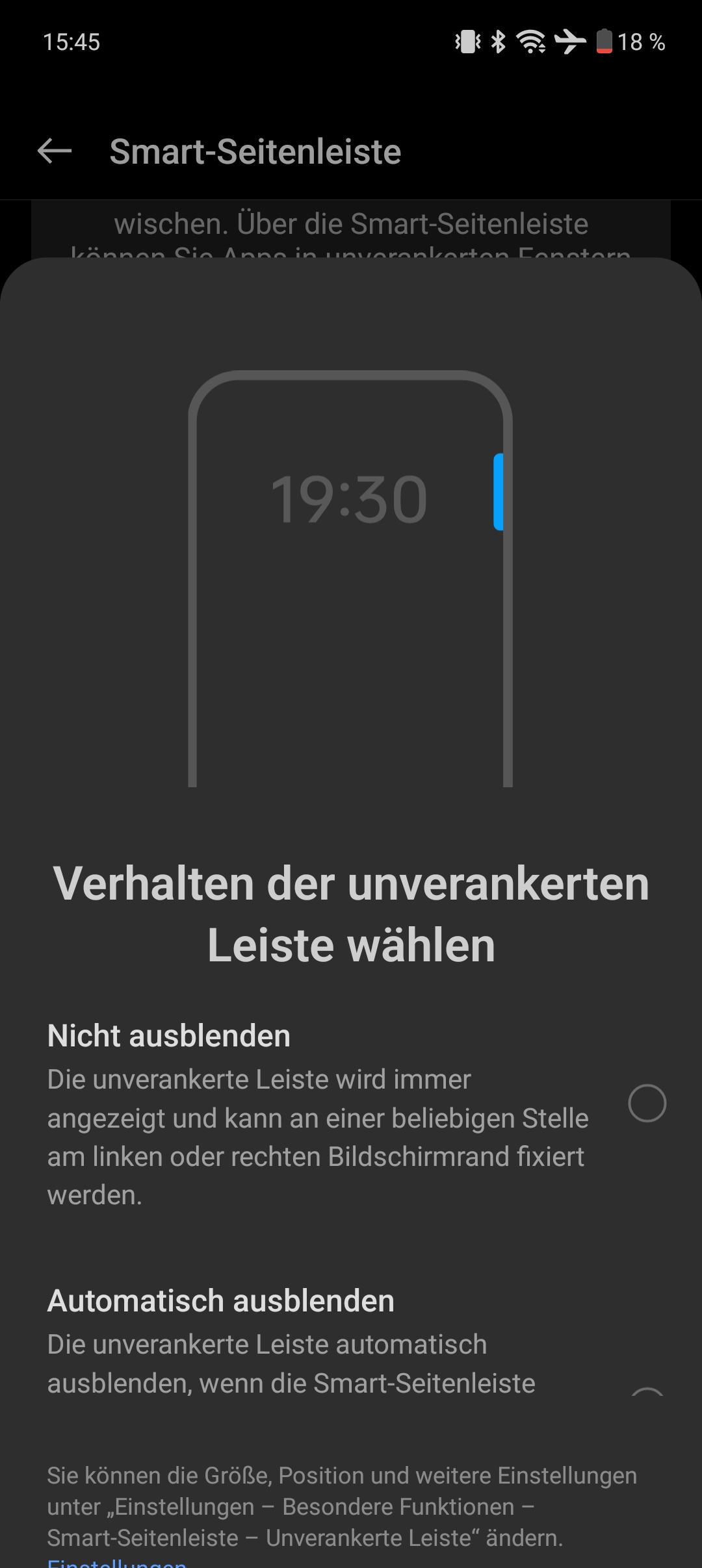702x1568 pixels.
Task: Go back from Smart-Seitenleiste
Action: (x=55, y=151)
